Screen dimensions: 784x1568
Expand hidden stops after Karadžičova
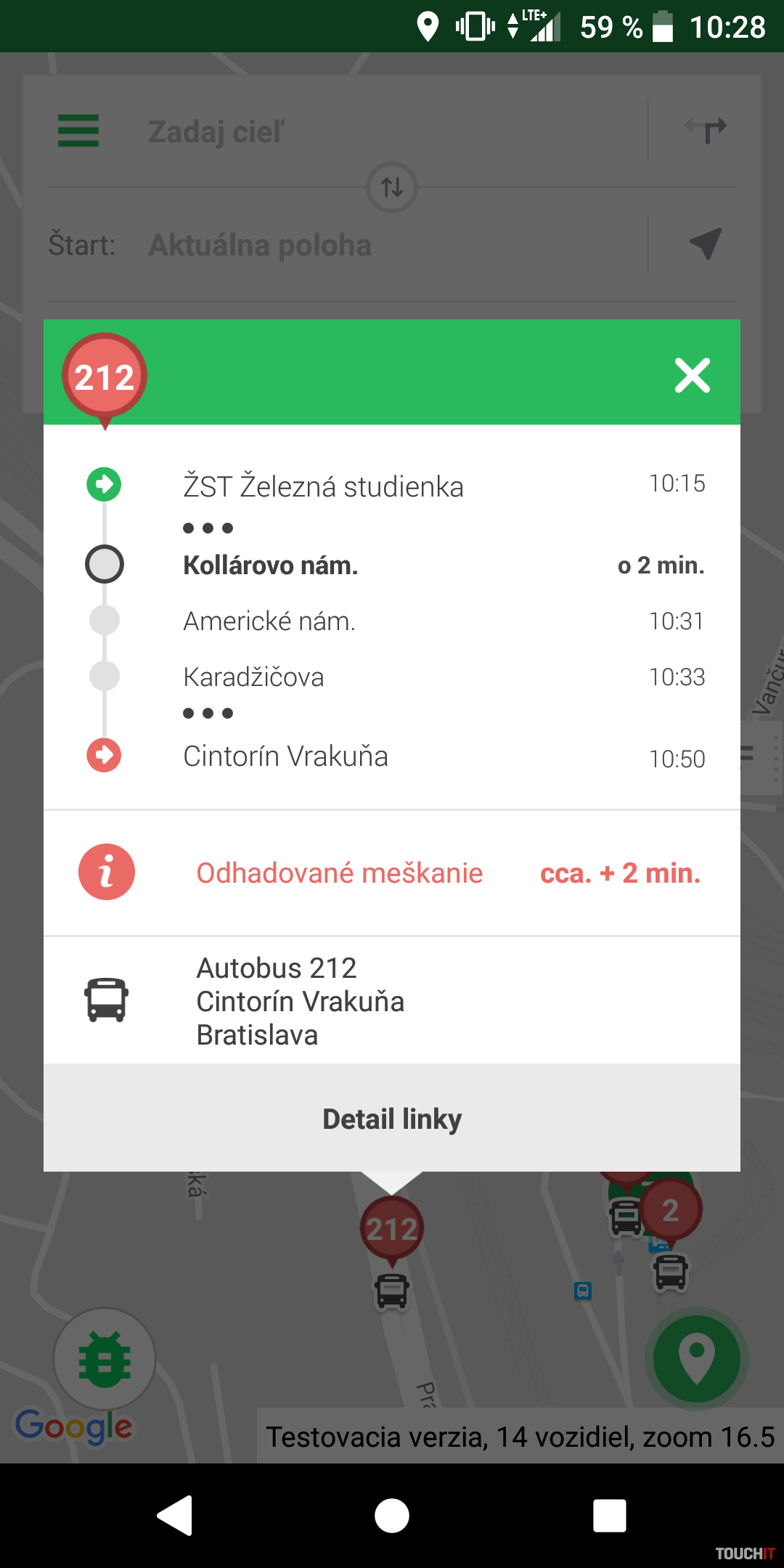208,713
